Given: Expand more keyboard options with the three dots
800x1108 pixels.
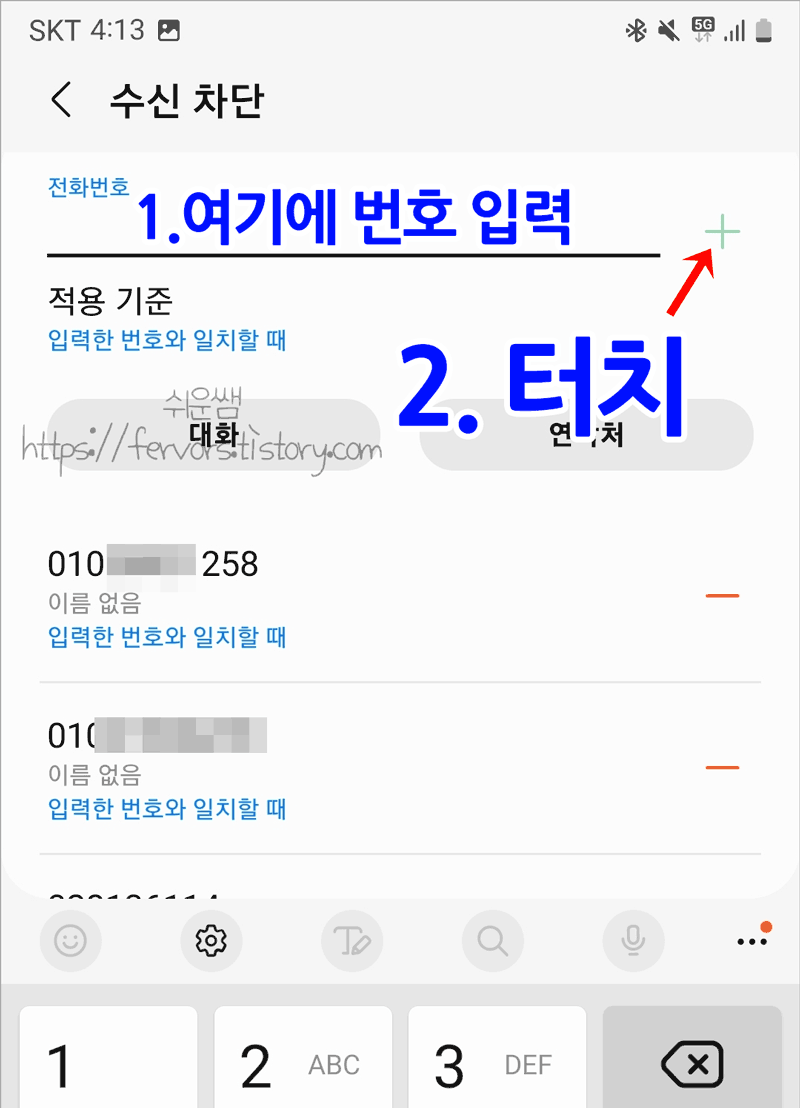Looking at the screenshot, I should tap(752, 941).
